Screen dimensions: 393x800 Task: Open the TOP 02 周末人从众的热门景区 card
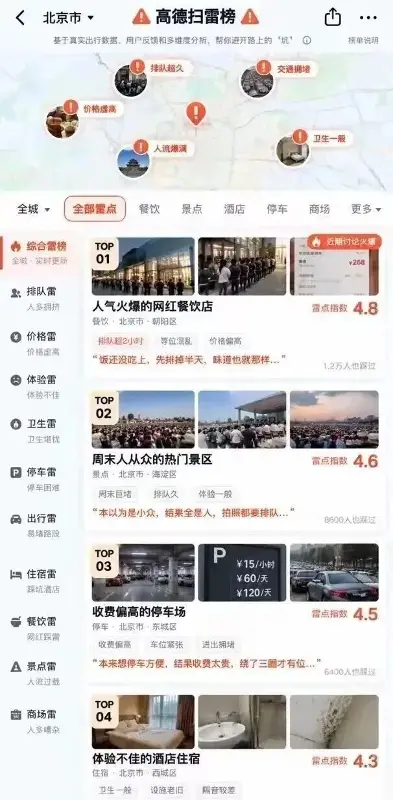pyautogui.click(x=235, y=459)
